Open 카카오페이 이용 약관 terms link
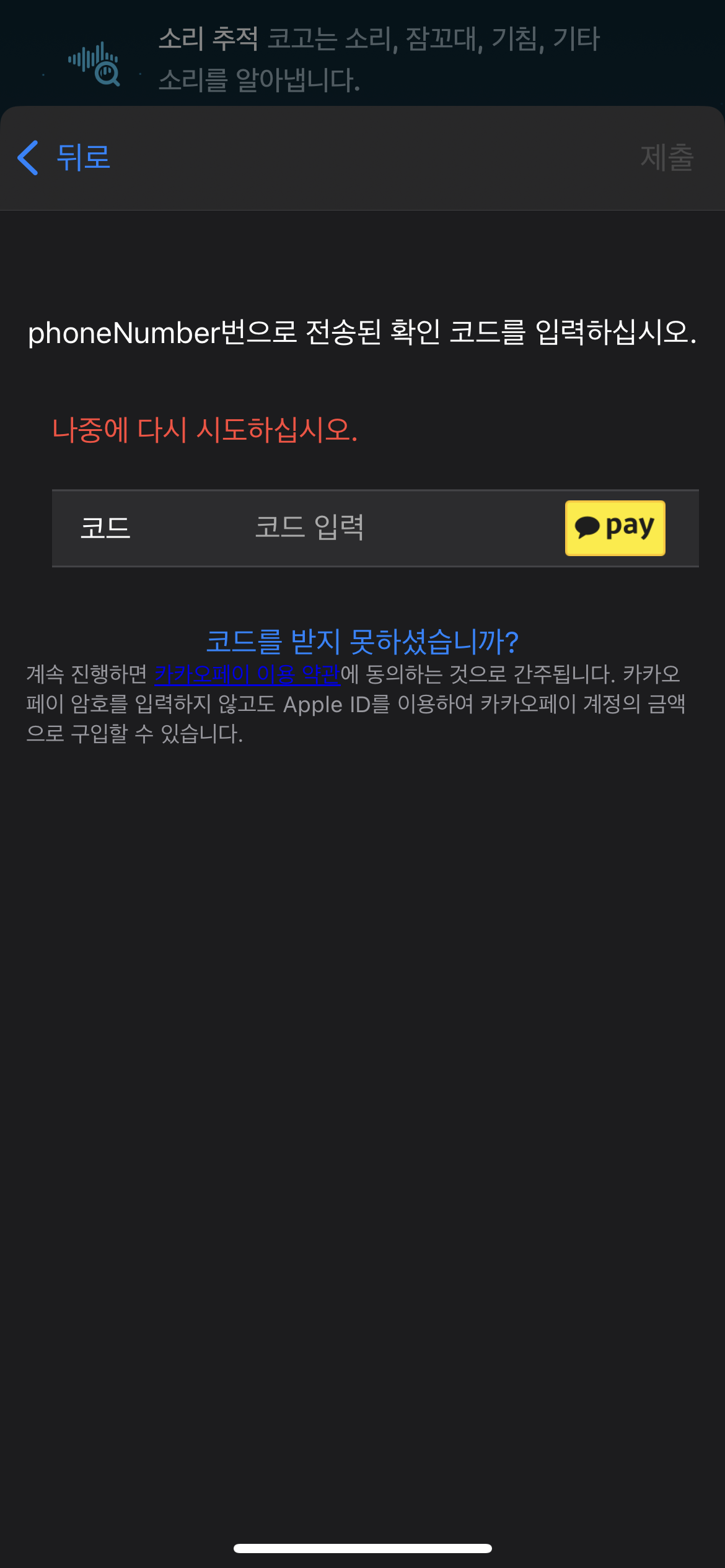Viewport: 725px width, 1568px height. tap(247, 674)
